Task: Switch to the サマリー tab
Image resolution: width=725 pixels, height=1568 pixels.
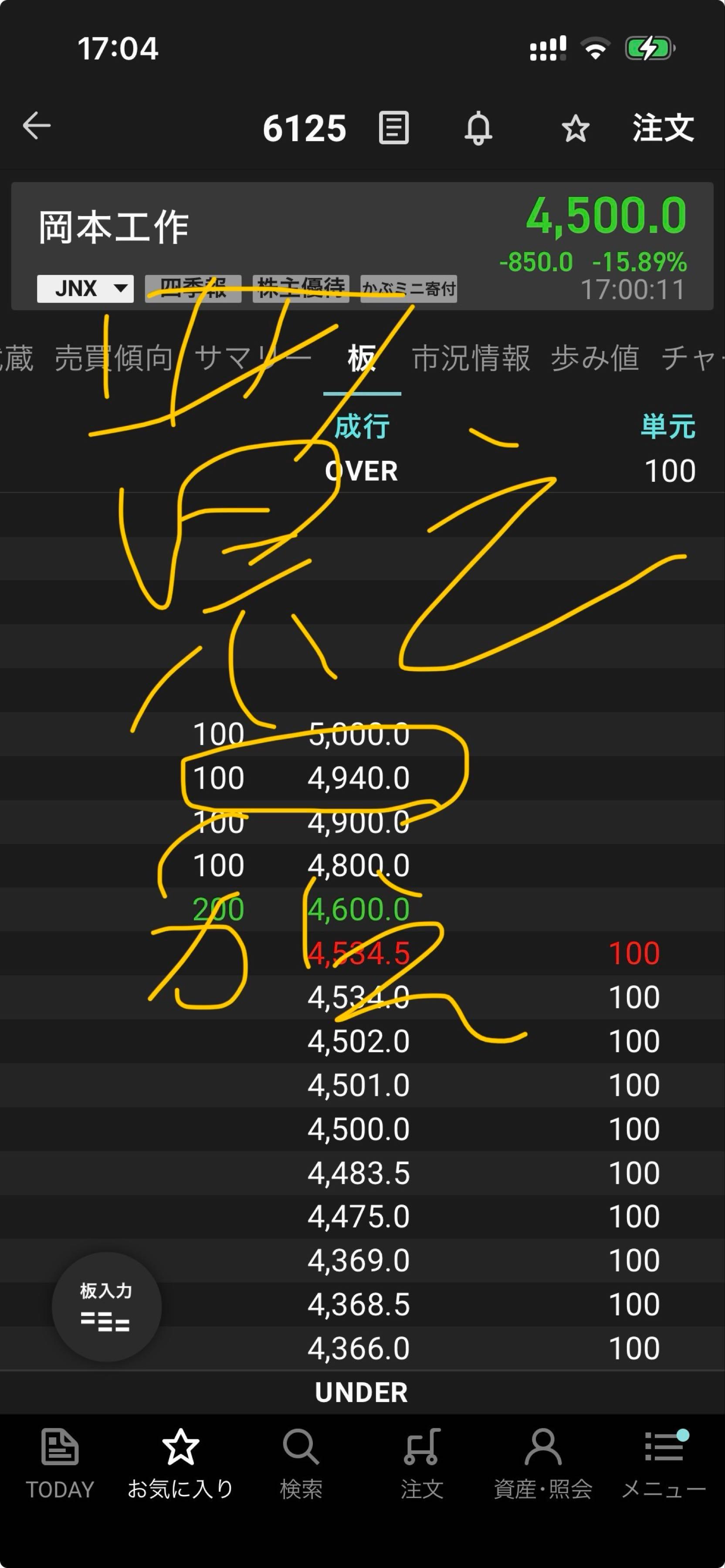Action: (x=253, y=358)
